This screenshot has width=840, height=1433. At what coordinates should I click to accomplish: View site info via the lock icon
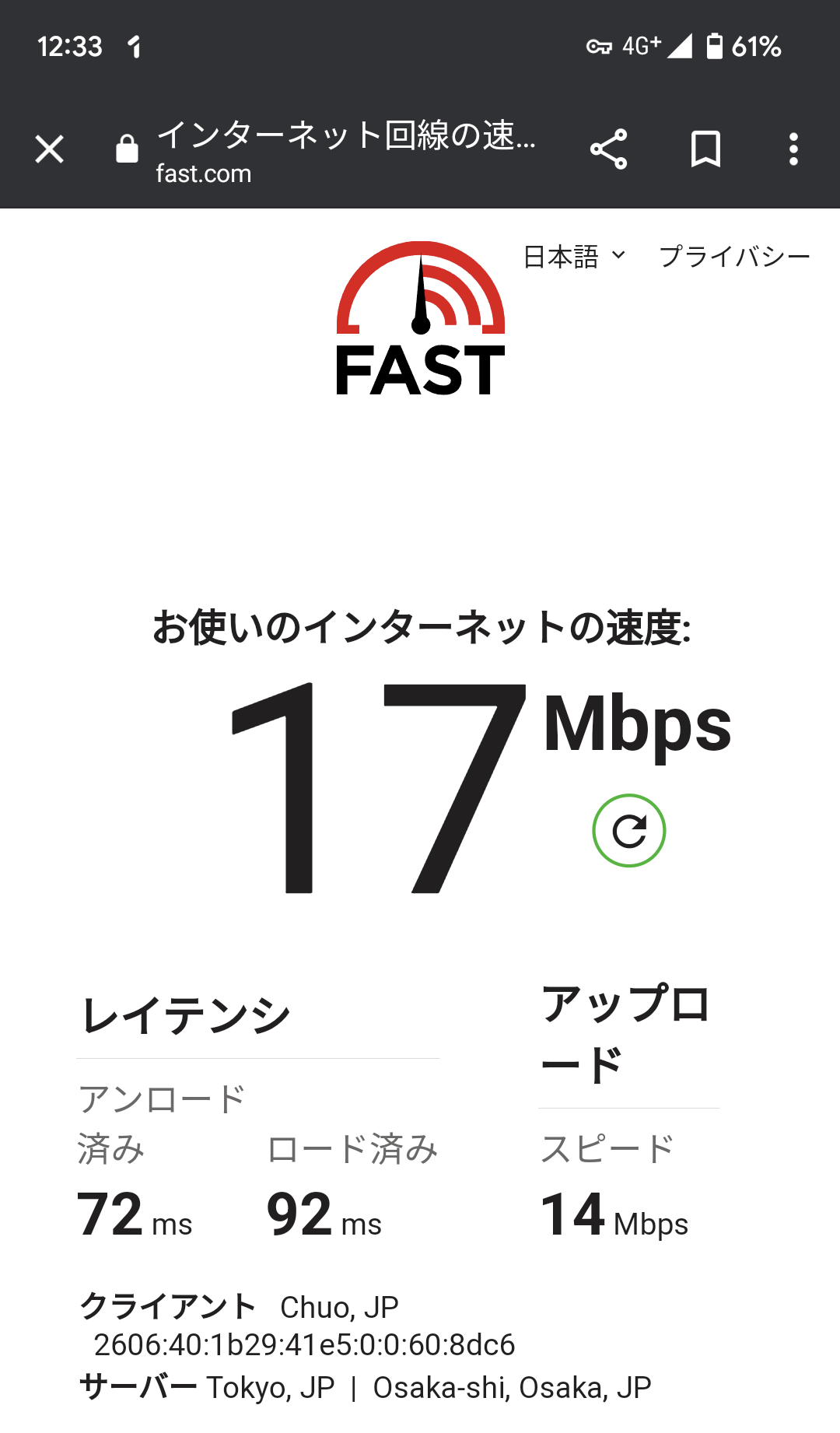pos(127,149)
